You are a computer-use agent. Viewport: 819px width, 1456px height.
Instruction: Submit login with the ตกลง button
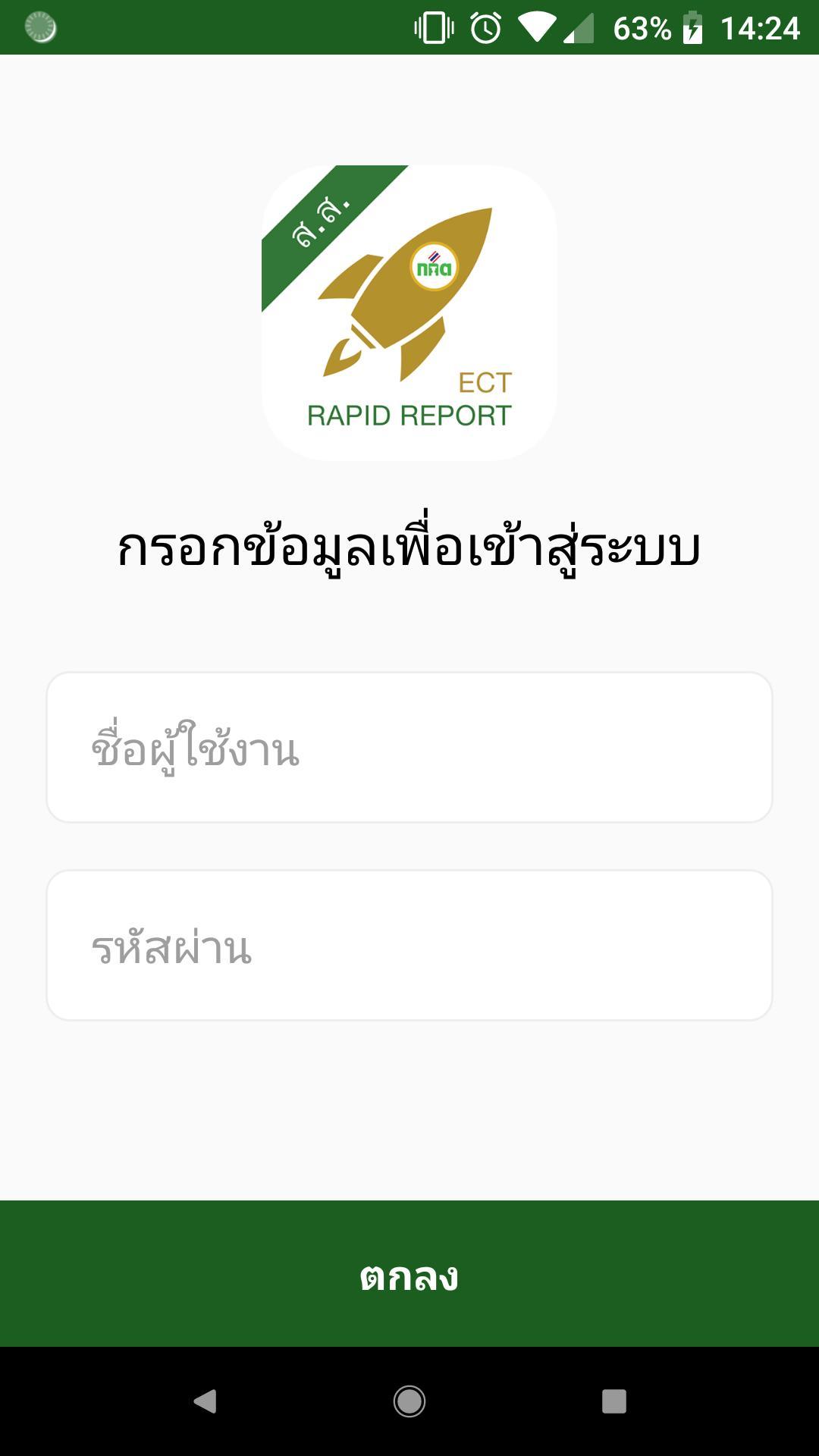409,1274
